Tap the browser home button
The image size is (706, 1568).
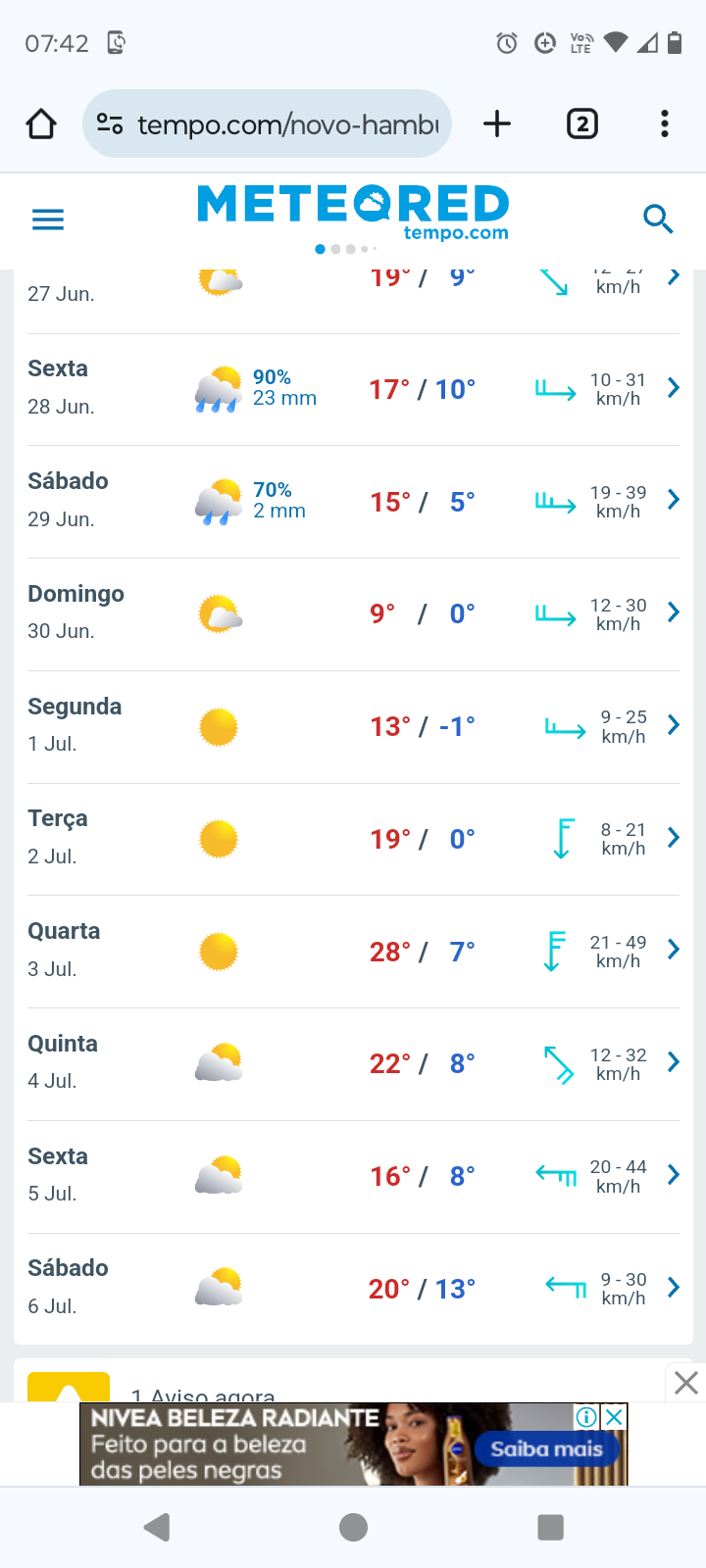click(x=41, y=124)
